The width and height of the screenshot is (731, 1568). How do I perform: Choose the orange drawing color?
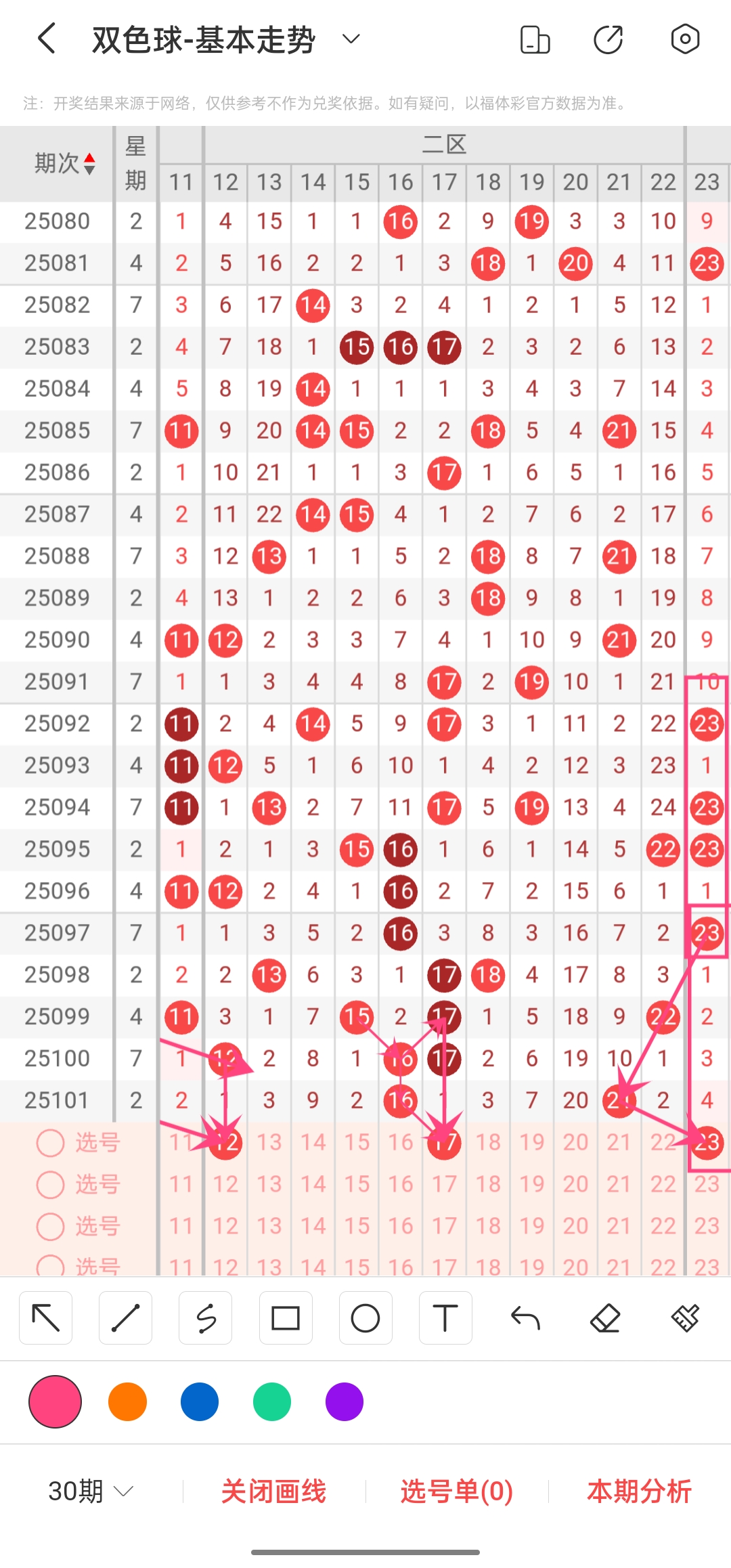tap(127, 1401)
